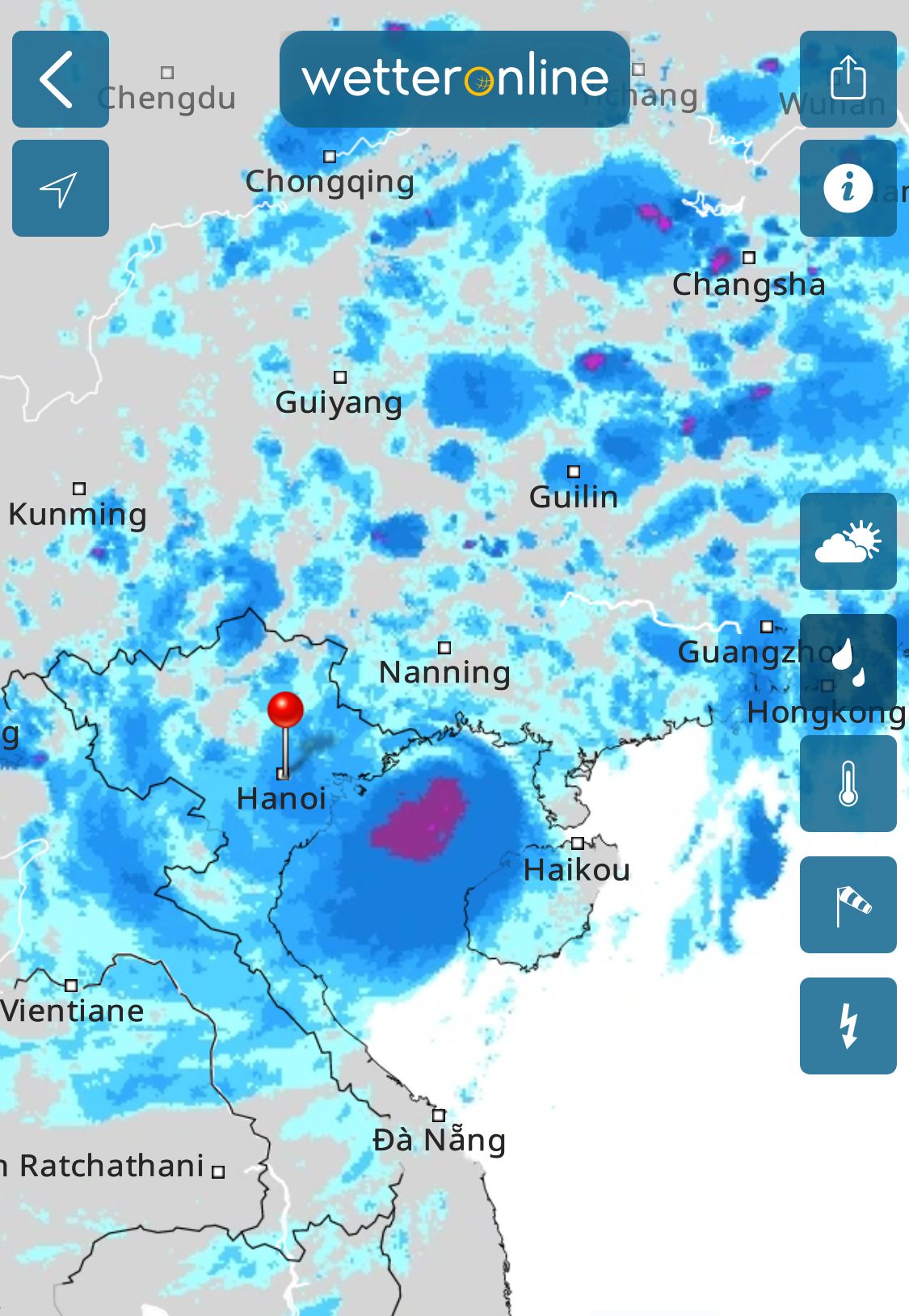Open the info button
The width and height of the screenshot is (909, 1316).
point(848,188)
